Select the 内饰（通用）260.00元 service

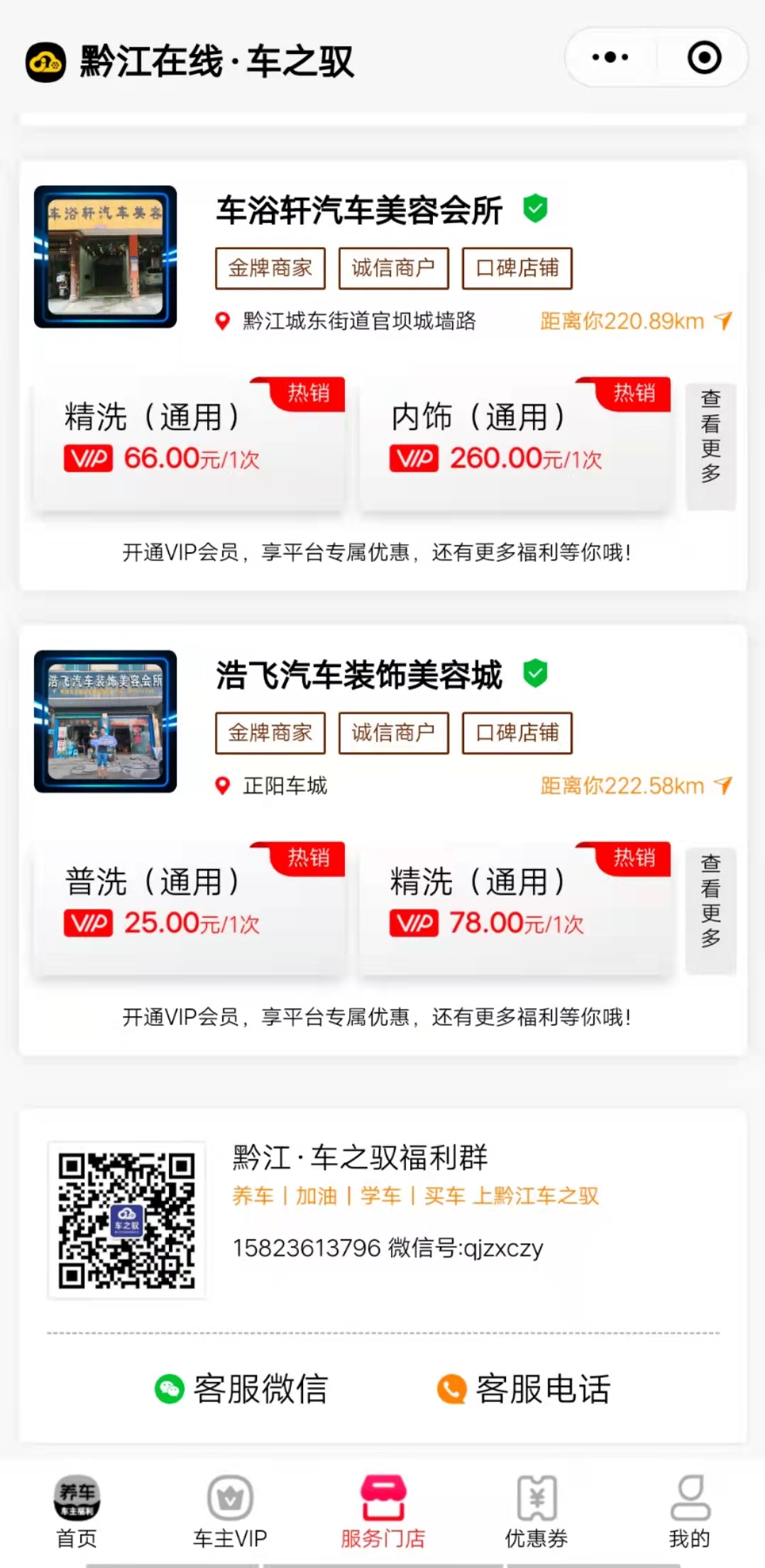[514, 443]
